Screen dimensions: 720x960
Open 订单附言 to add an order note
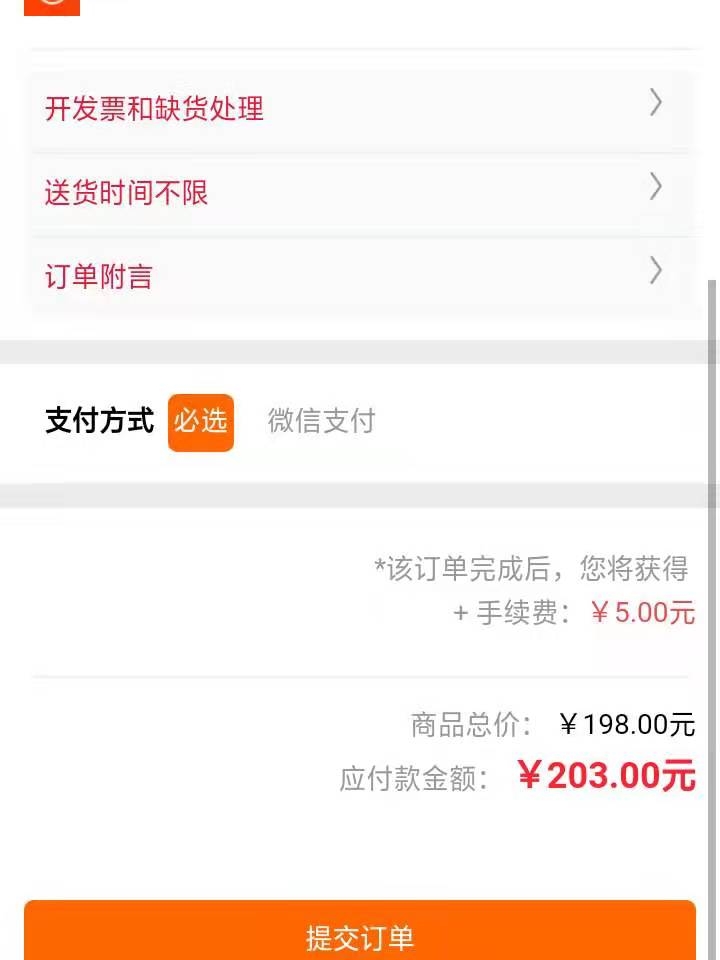(x=358, y=275)
